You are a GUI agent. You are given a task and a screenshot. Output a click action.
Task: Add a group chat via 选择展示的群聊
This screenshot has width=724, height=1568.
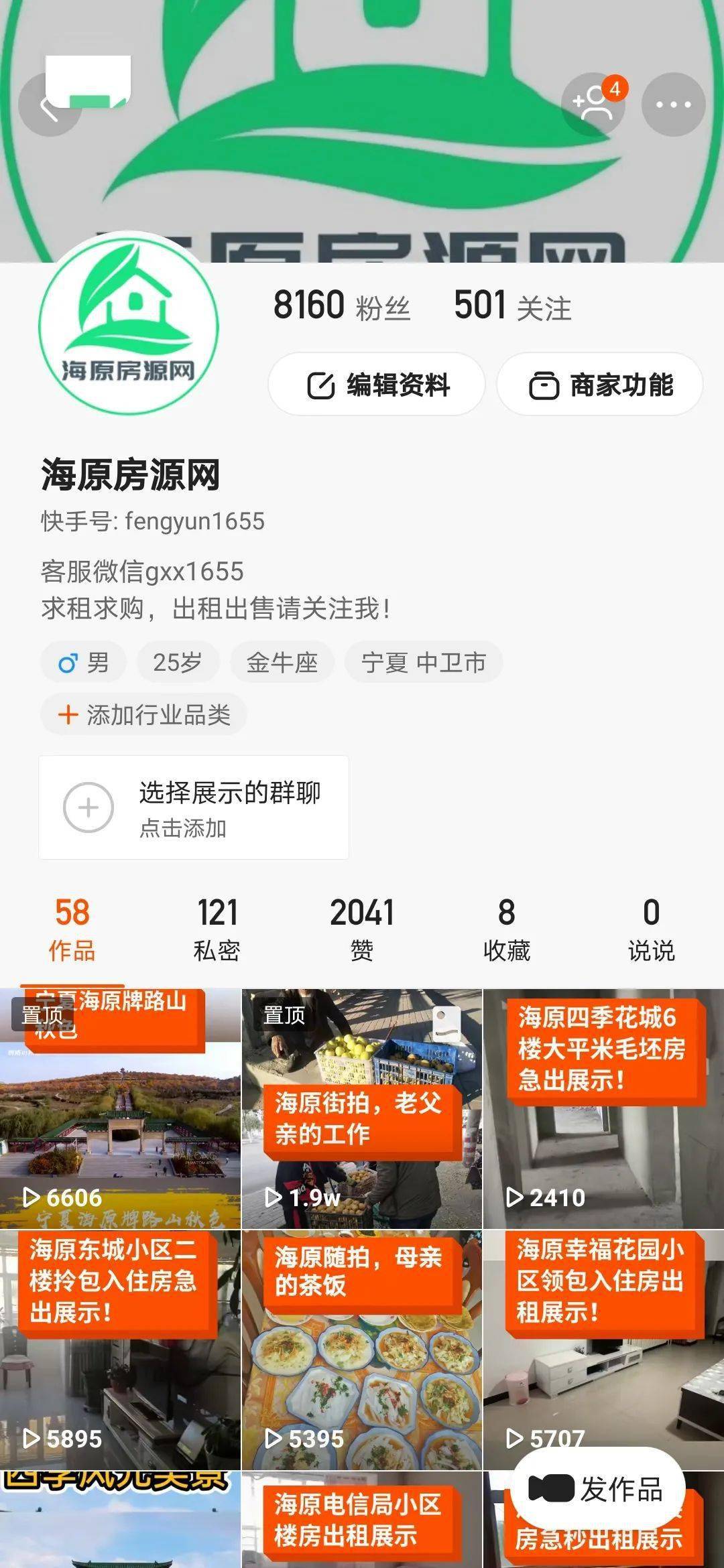click(193, 807)
